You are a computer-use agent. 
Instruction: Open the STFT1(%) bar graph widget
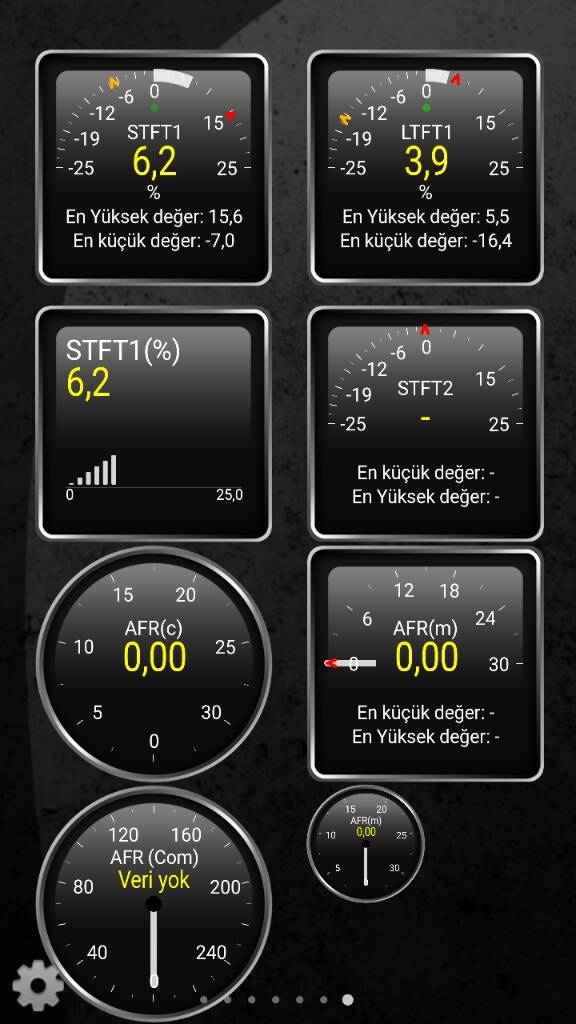click(x=153, y=424)
